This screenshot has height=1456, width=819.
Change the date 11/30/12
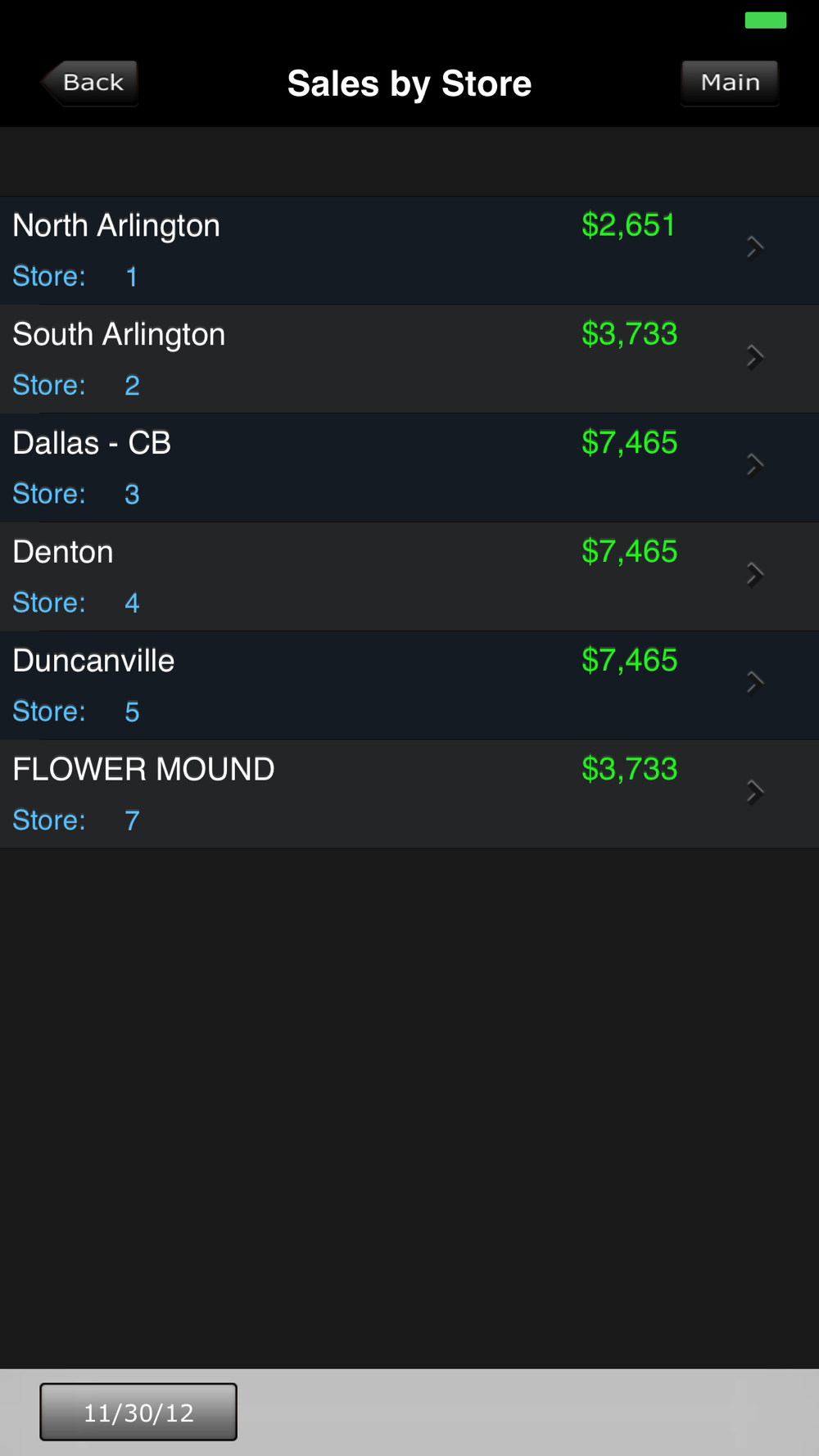138,1412
